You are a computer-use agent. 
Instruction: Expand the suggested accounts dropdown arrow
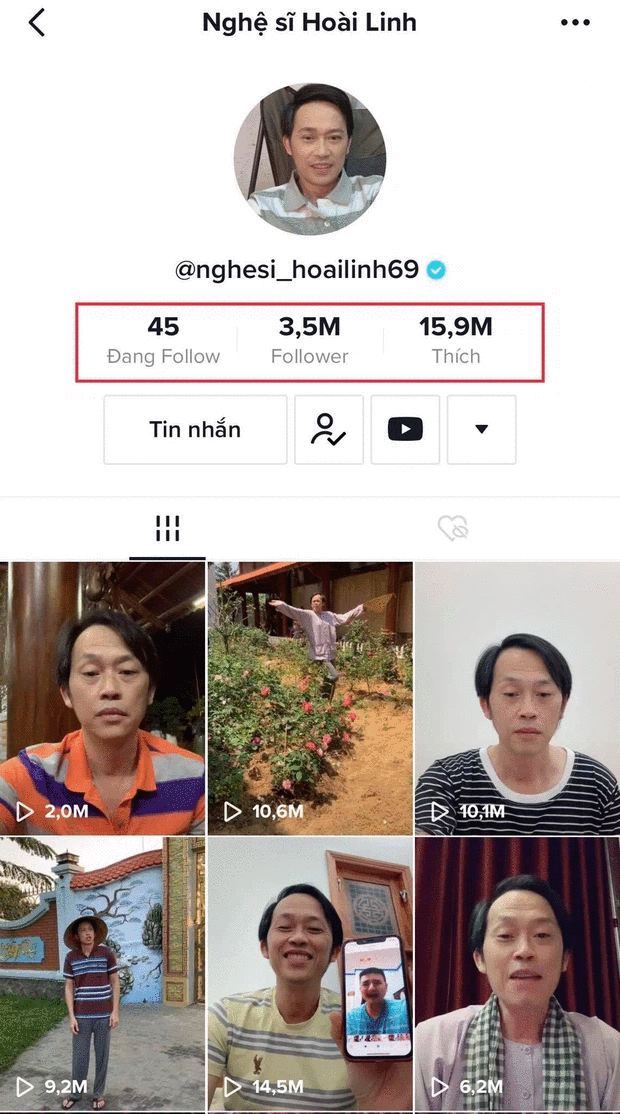coord(481,429)
